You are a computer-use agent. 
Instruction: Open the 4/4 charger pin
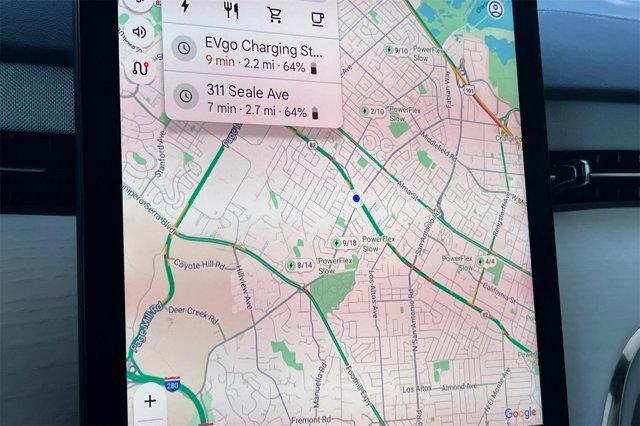480,262
